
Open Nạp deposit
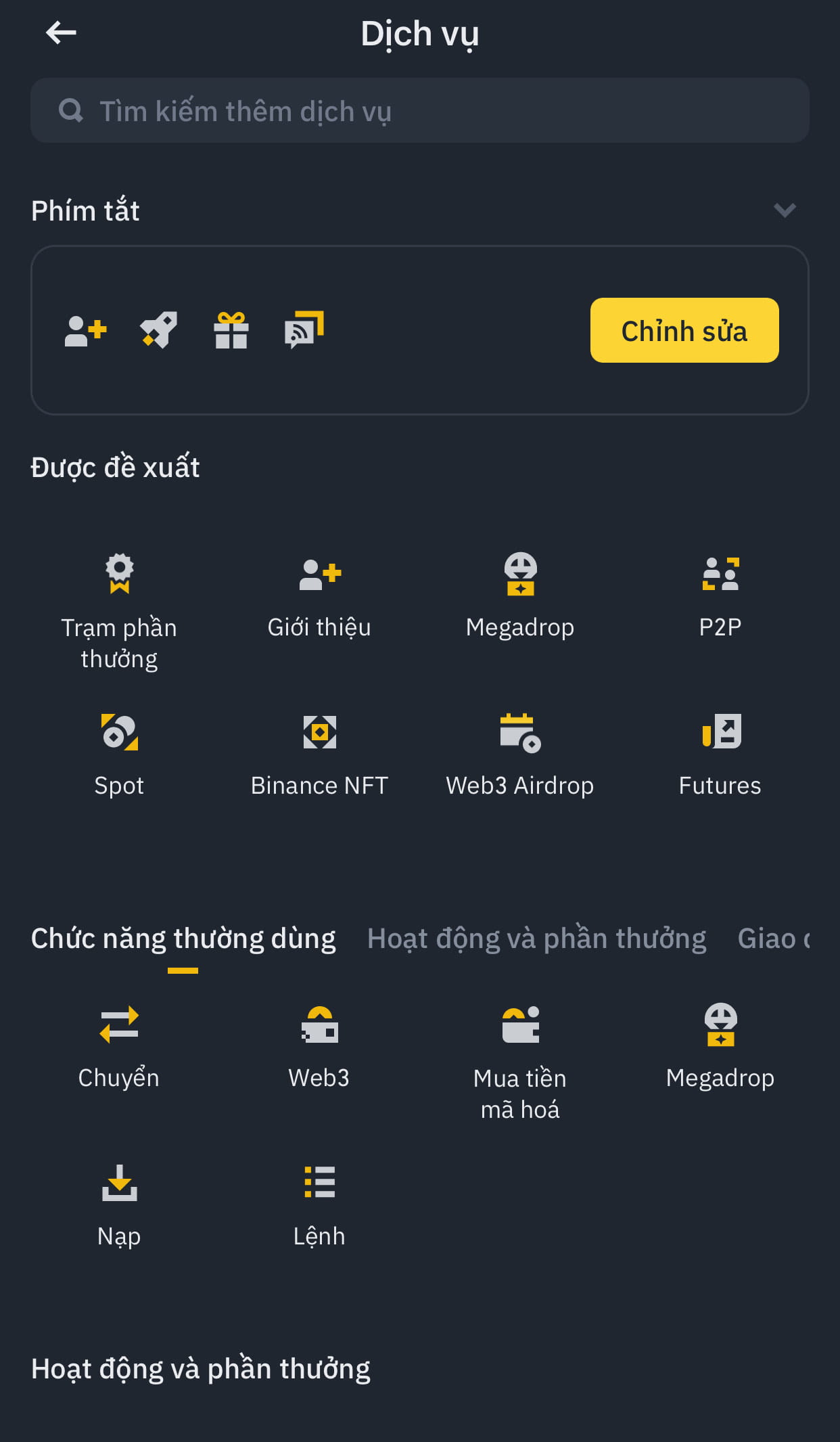119,1204
